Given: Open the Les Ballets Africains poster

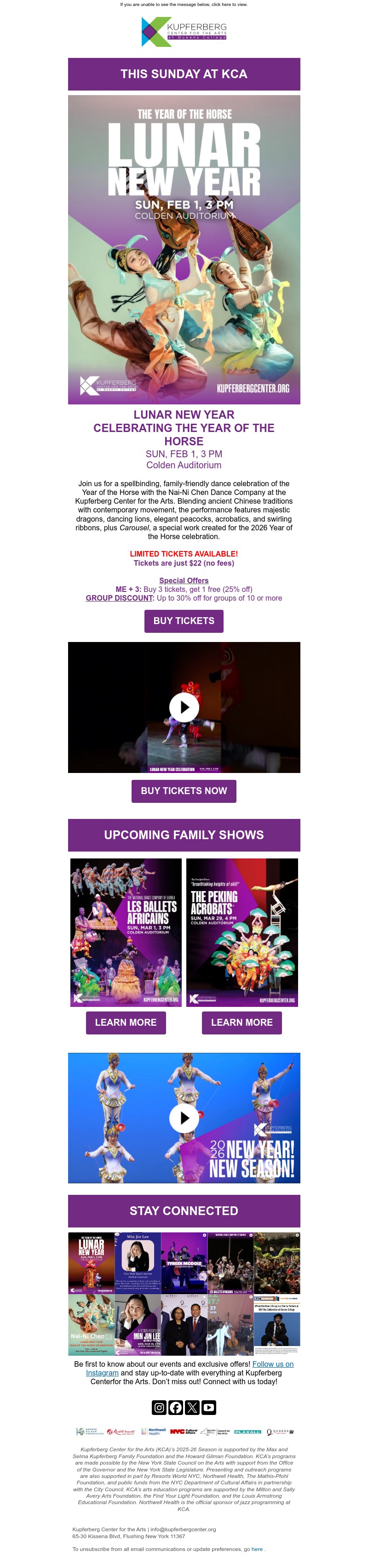Looking at the screenshot, I should (x=126, y=932).
